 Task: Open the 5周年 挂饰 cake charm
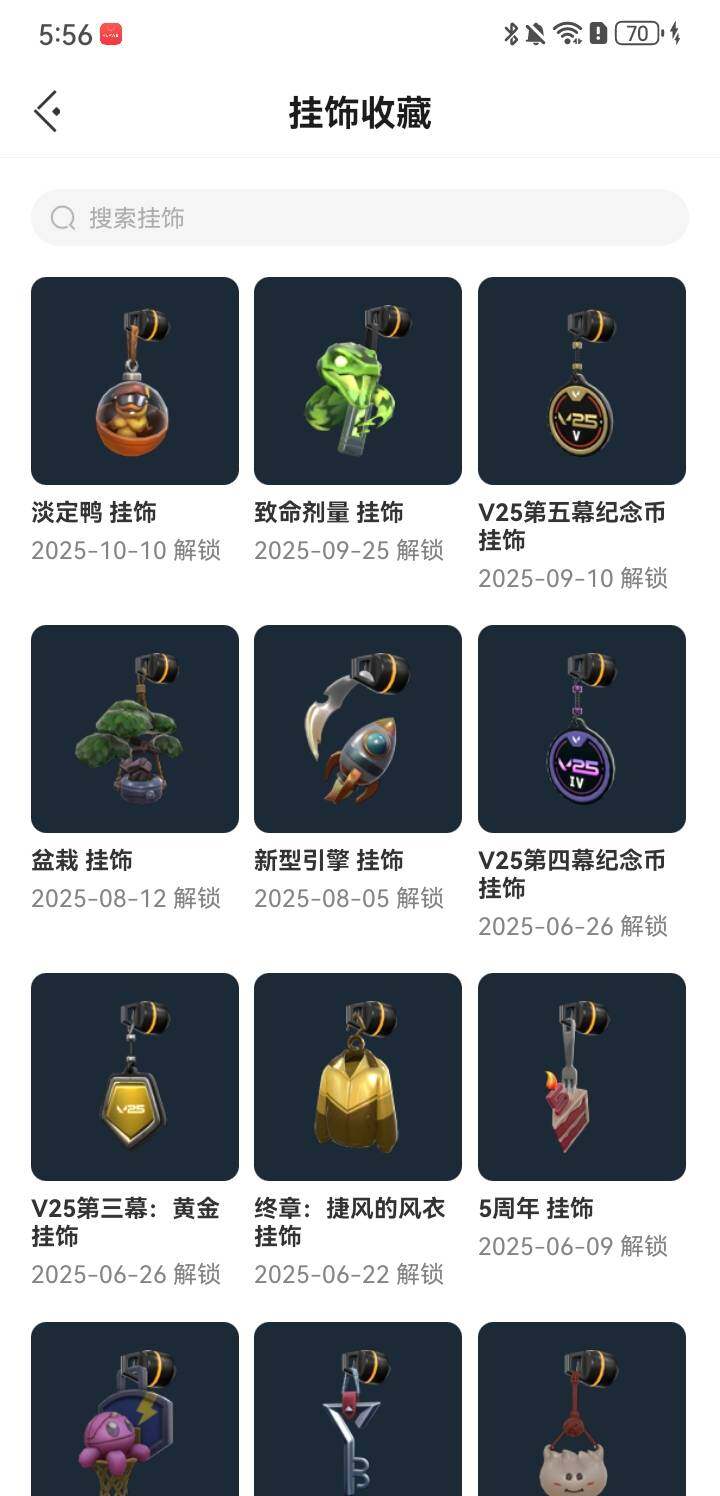pyautogui.click(x=582, y=1077)
